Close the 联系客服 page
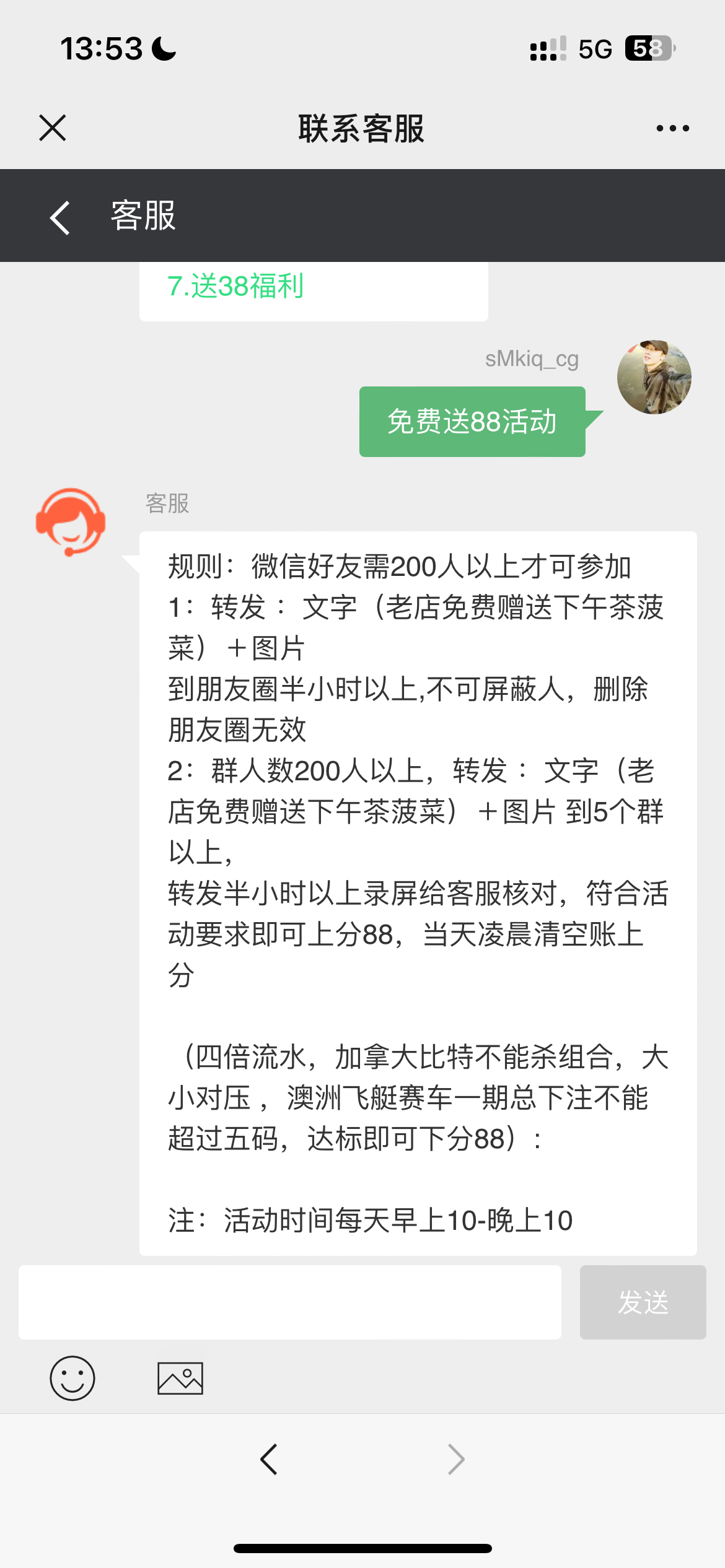725x1568 pixels. [53, 128]
